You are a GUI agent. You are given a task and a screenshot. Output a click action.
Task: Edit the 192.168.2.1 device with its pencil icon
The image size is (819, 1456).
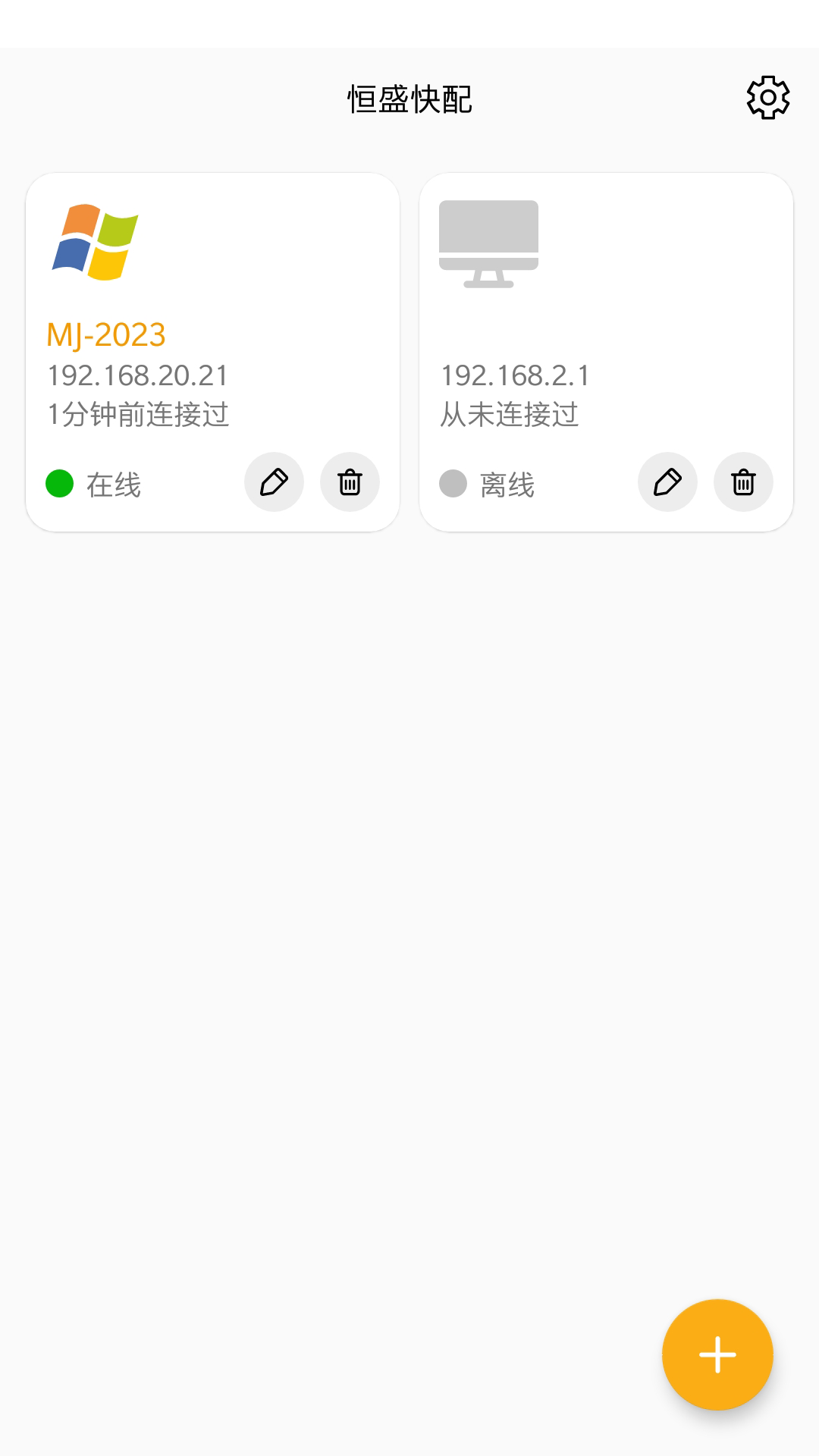point(667,482)
